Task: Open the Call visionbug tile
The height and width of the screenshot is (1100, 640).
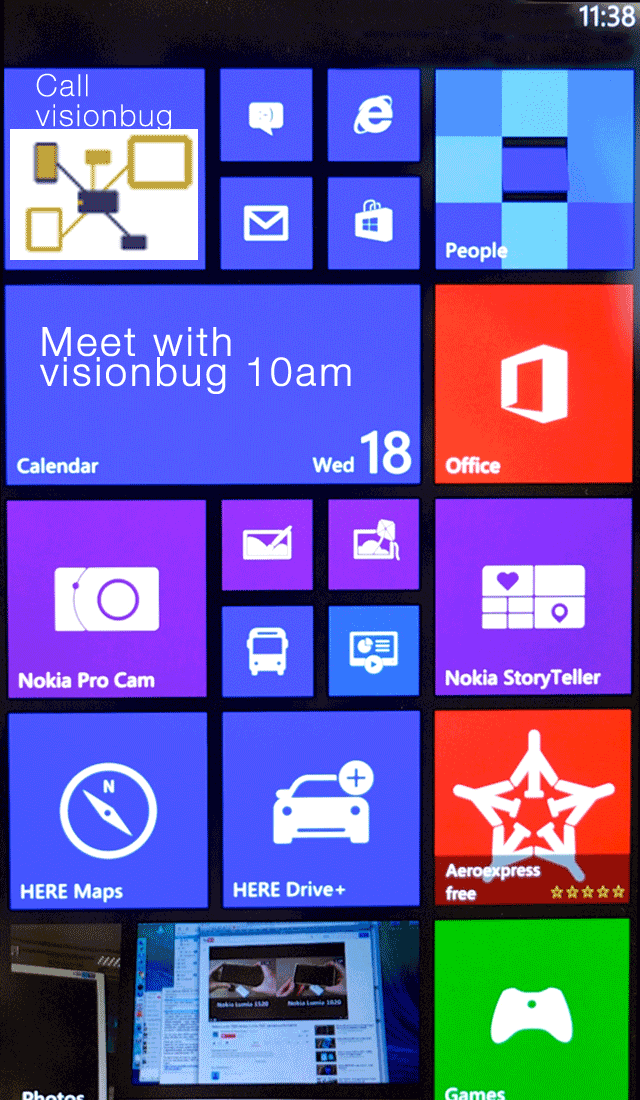Action: coord(104,168)
